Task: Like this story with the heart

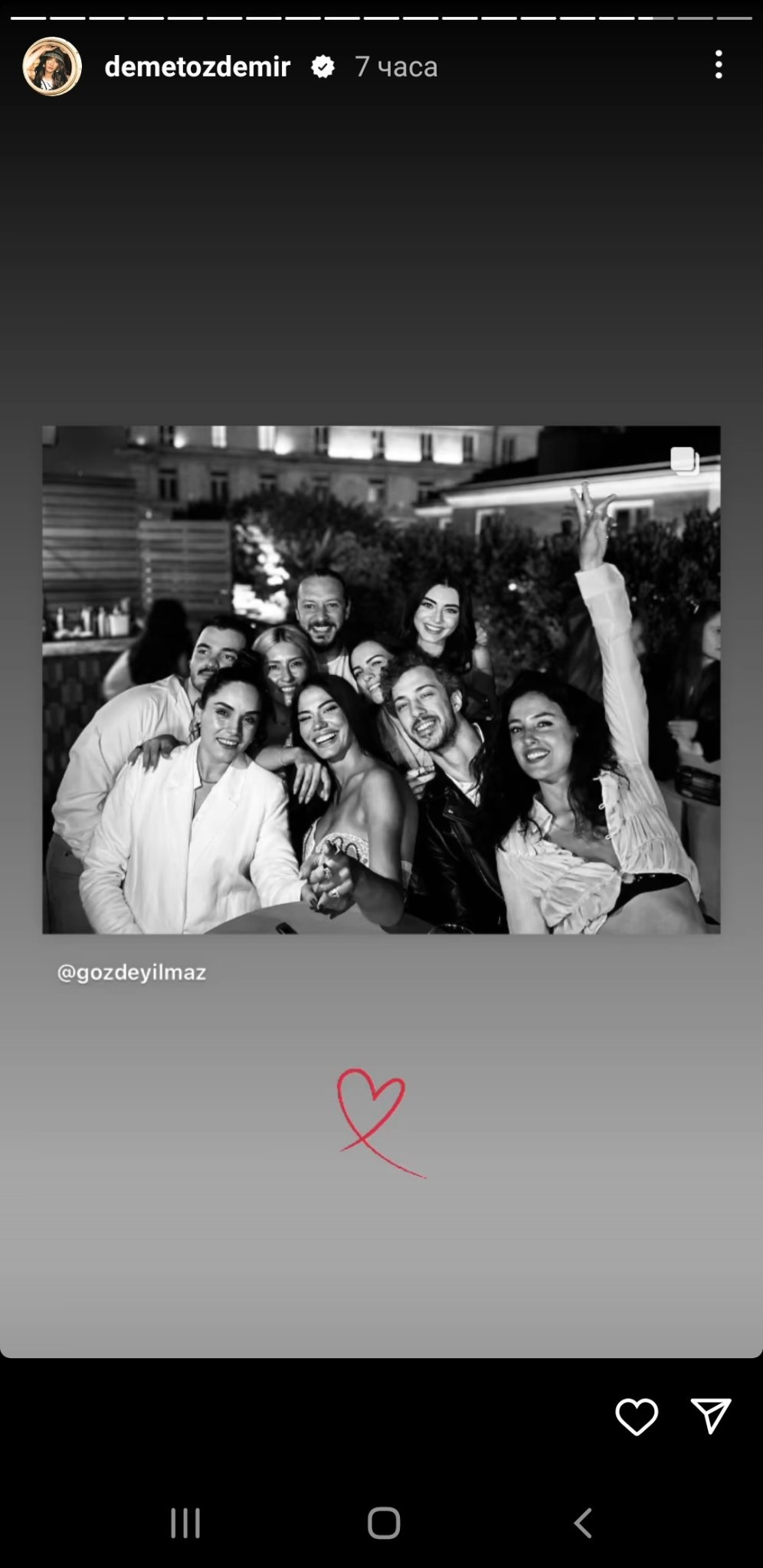Action: (636, 1416)
